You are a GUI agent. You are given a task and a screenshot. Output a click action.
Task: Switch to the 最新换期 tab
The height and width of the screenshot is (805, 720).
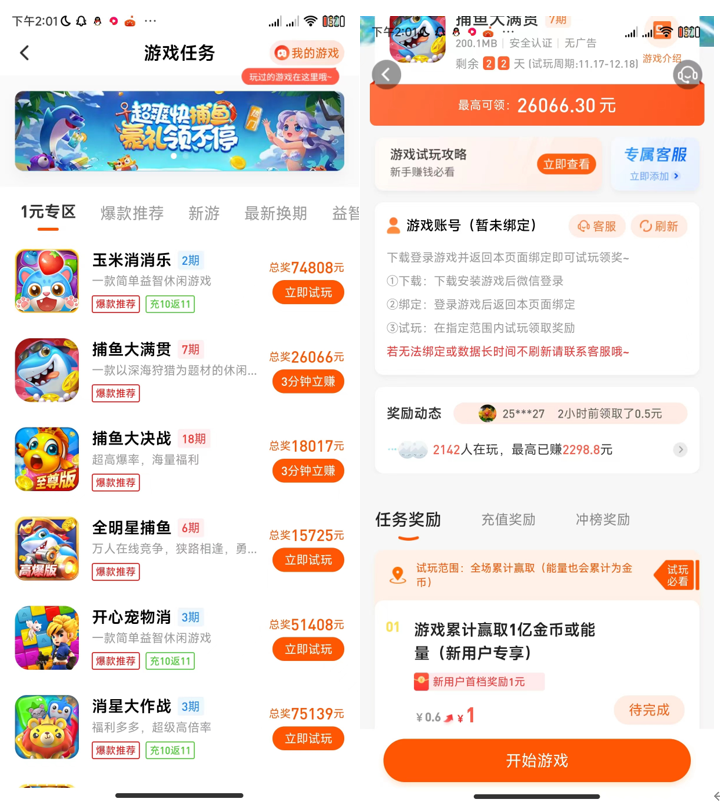coord(275,213)
